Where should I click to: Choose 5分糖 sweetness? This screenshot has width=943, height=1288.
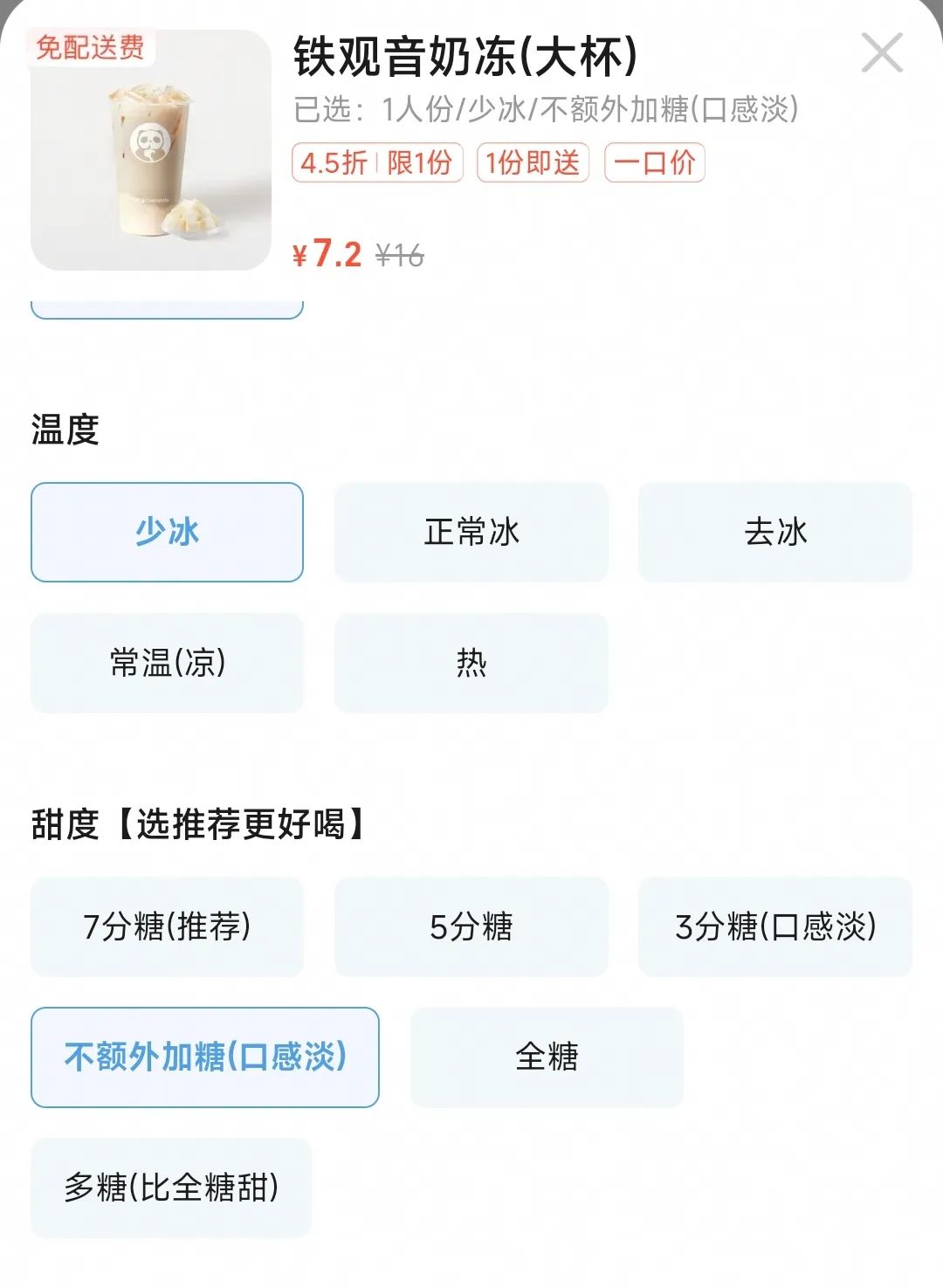tap(471, 926)
